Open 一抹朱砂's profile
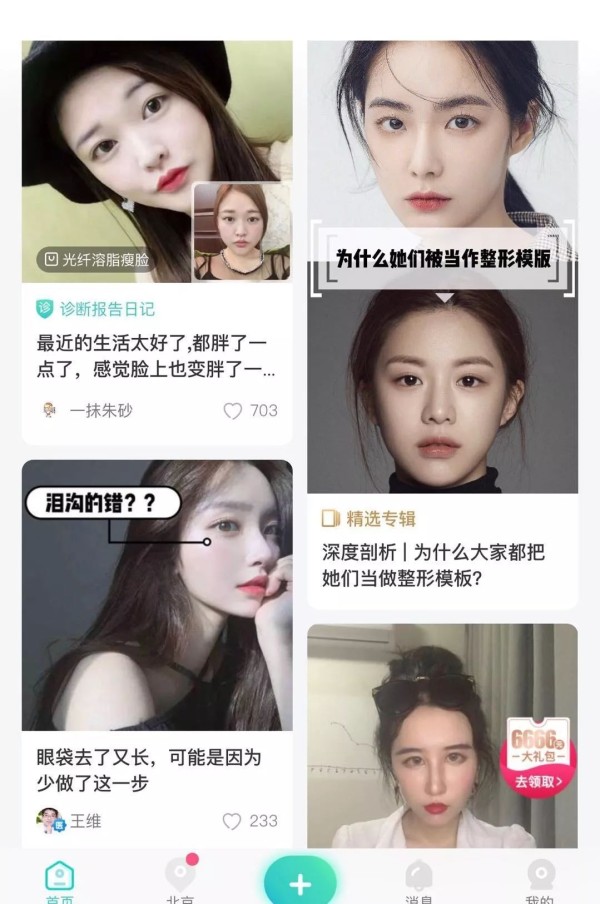 [x=88, y=410]
